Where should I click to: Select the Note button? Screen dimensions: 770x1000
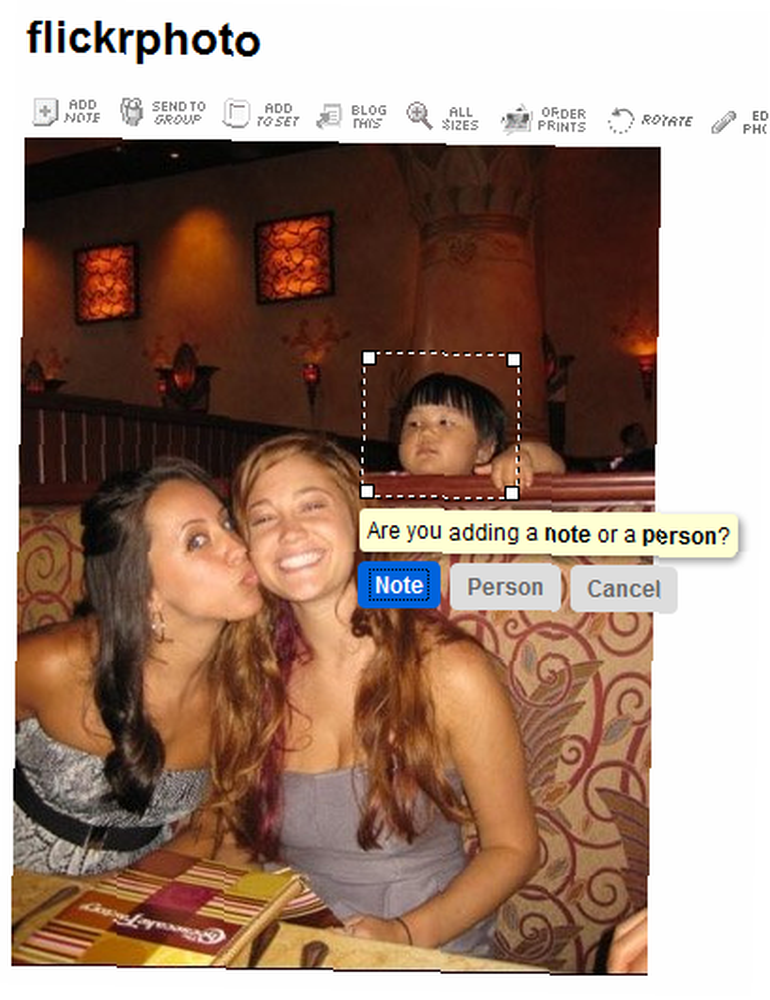[x=398, y=586]
